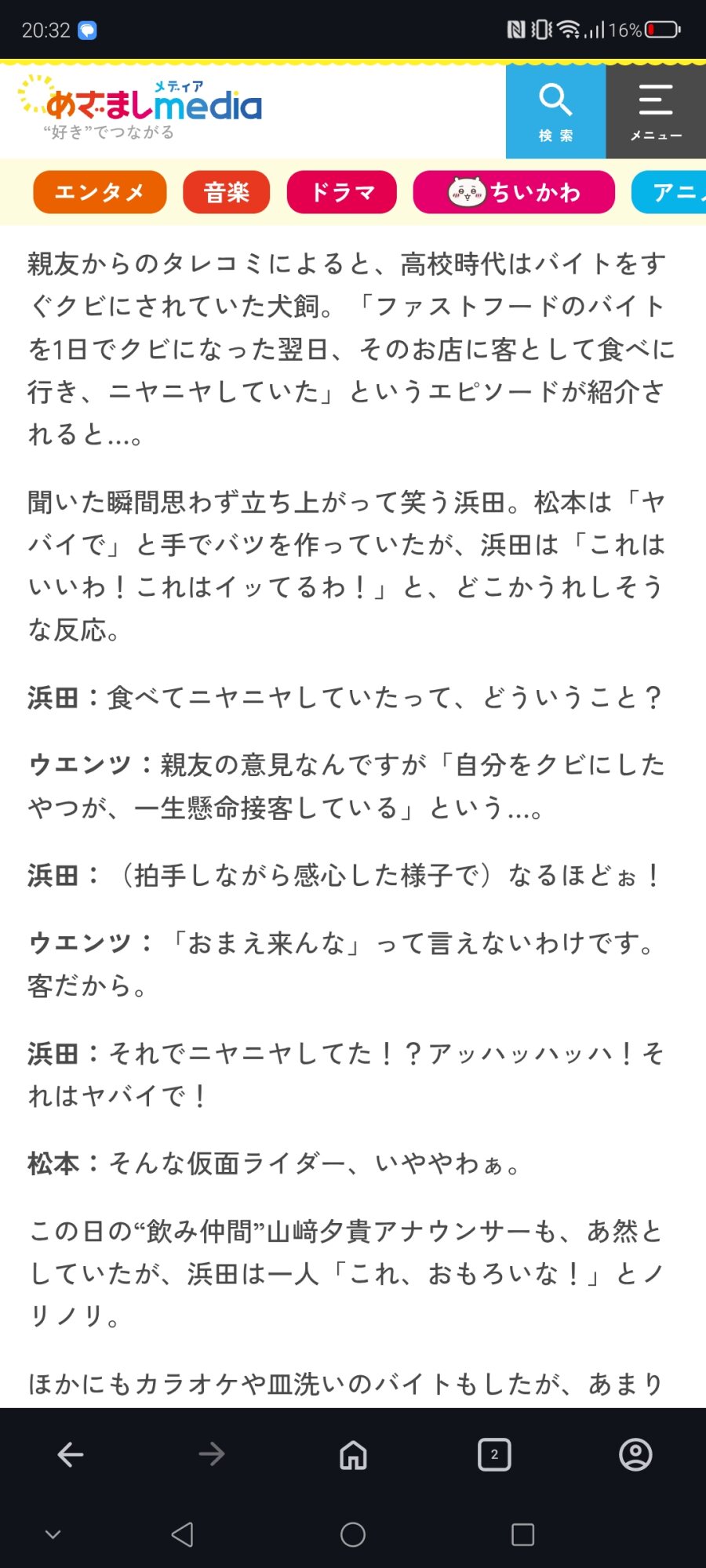Tap the system home button
This screenshot has height=1568, width=706.
coord(353,1534)
